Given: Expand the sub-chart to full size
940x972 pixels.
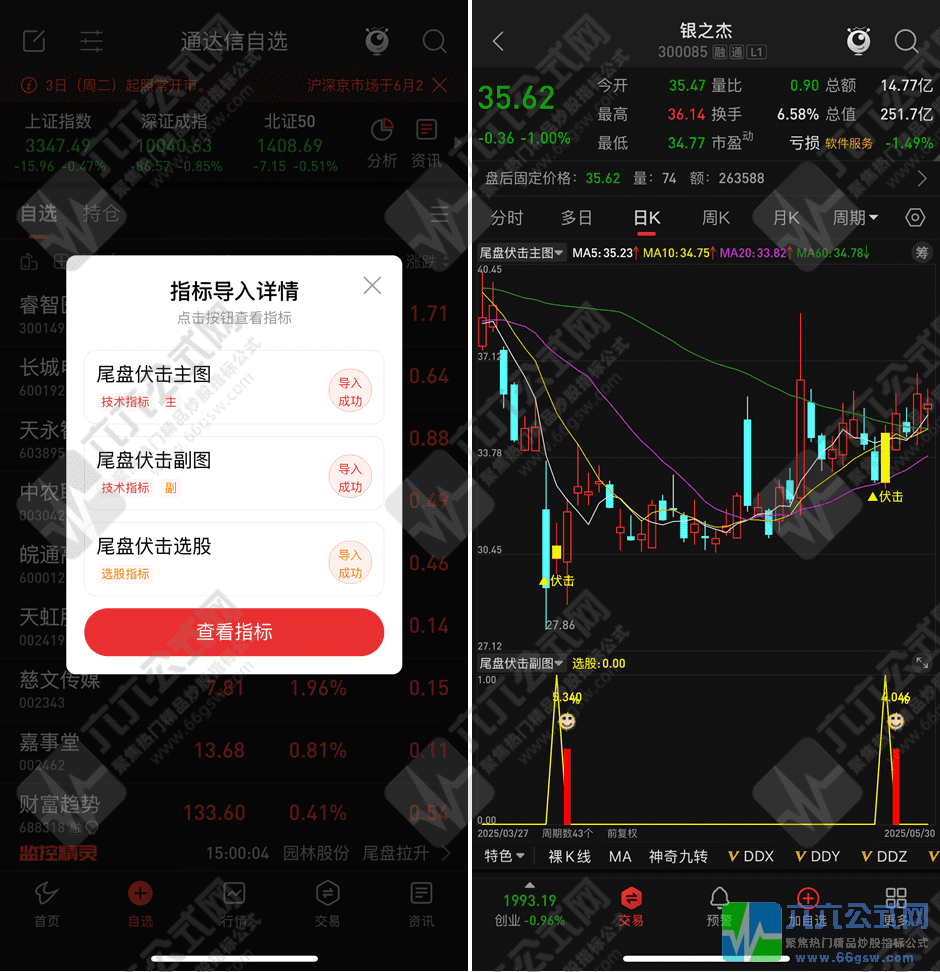Looking at the screenshot, I should click(921, 663).
